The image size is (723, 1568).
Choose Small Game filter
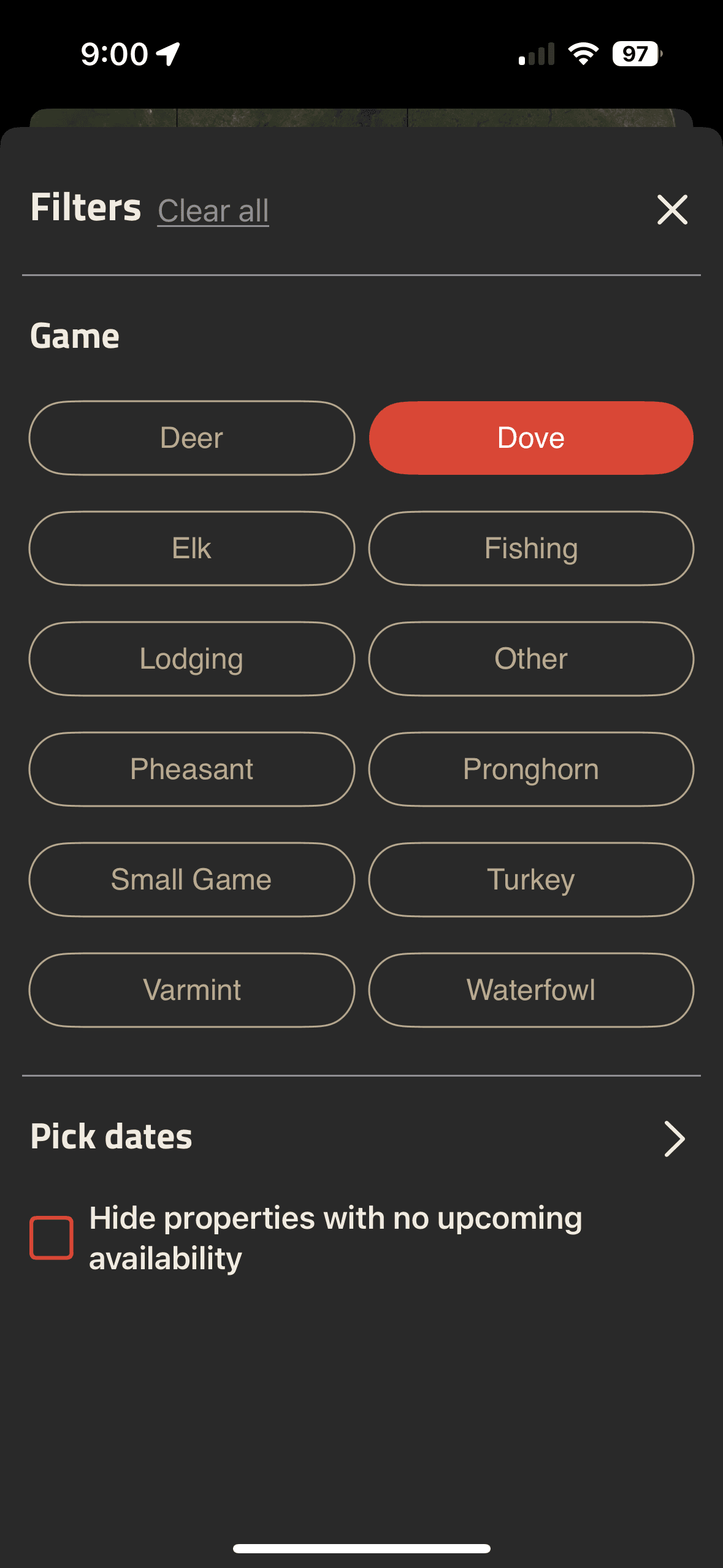[191, 880]
